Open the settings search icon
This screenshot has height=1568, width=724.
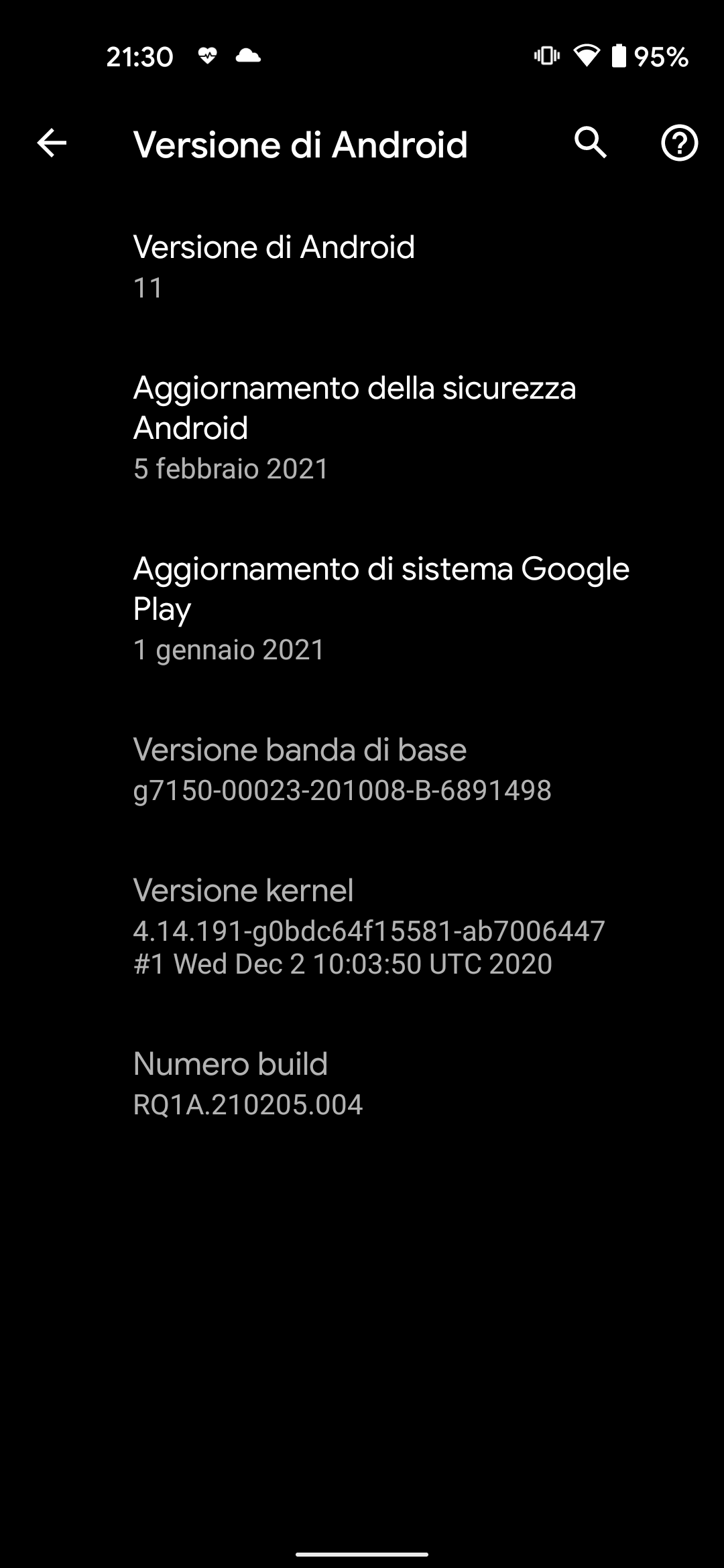click(591, 143)
